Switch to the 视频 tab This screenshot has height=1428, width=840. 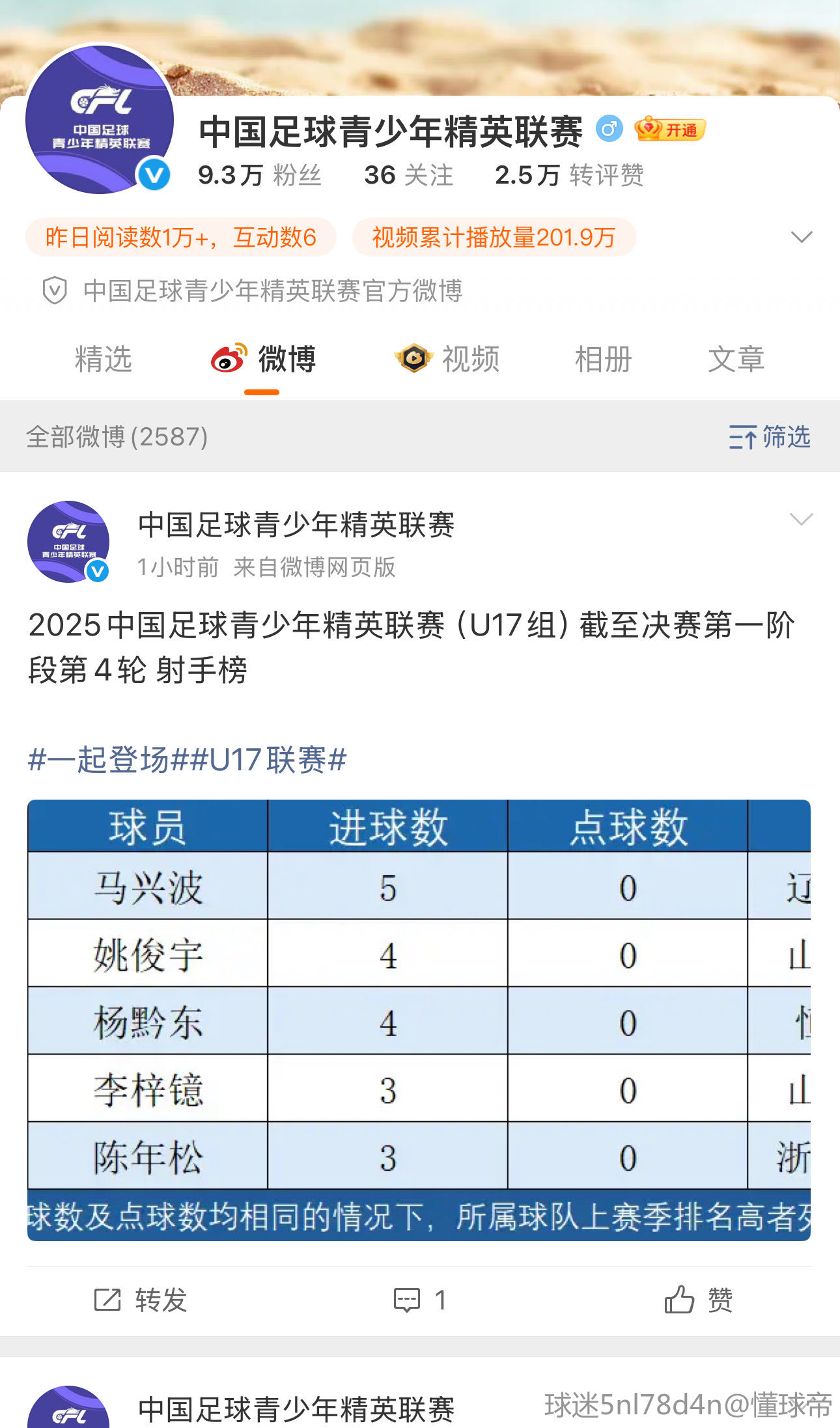(x=448, y=359)
